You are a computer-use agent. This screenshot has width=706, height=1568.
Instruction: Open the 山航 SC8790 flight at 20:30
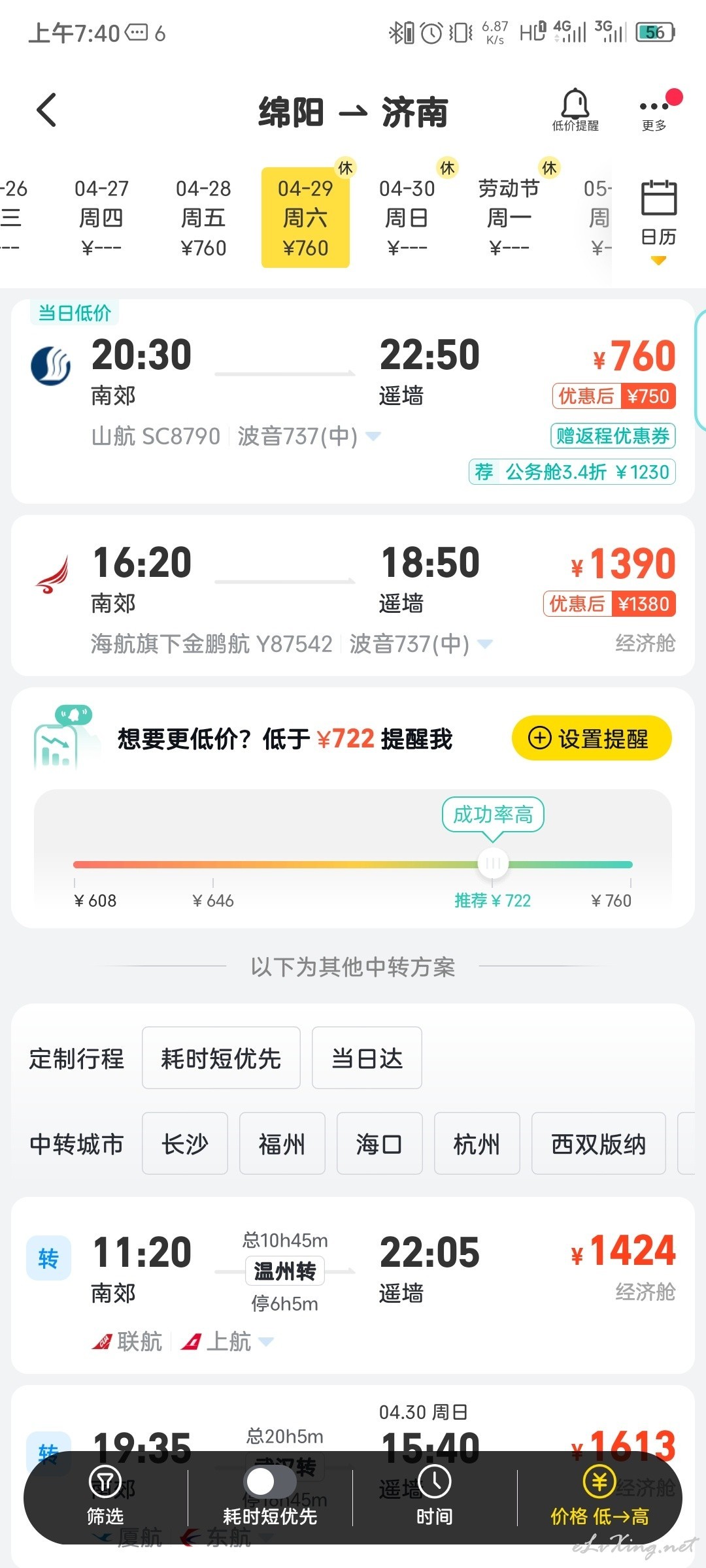click(353, 401)
